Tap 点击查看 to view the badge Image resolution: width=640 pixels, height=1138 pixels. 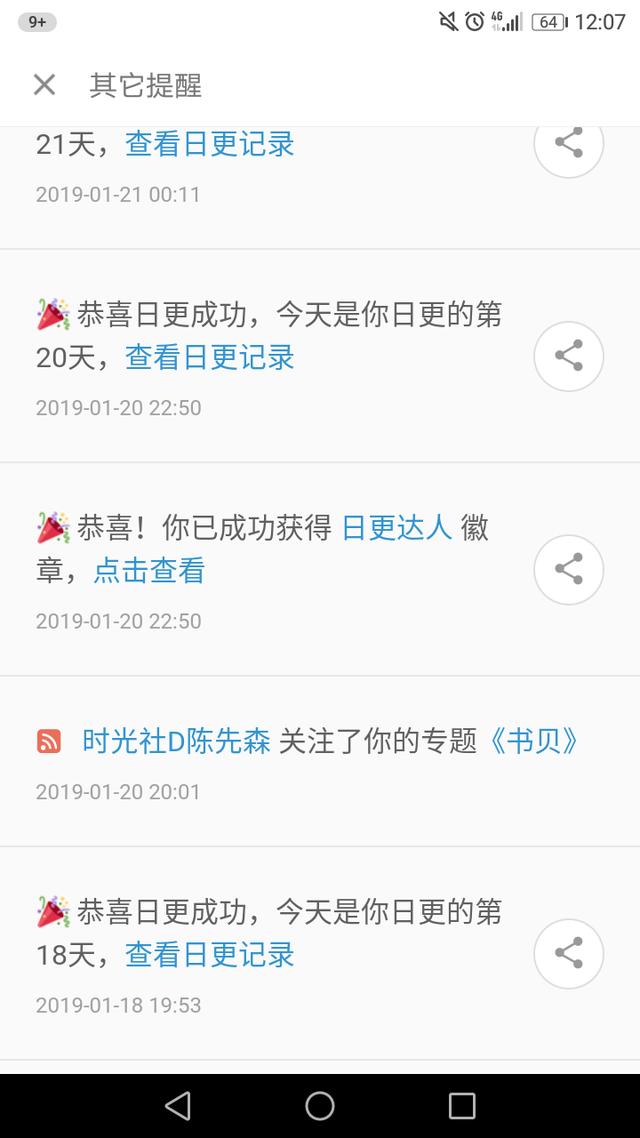149,571
